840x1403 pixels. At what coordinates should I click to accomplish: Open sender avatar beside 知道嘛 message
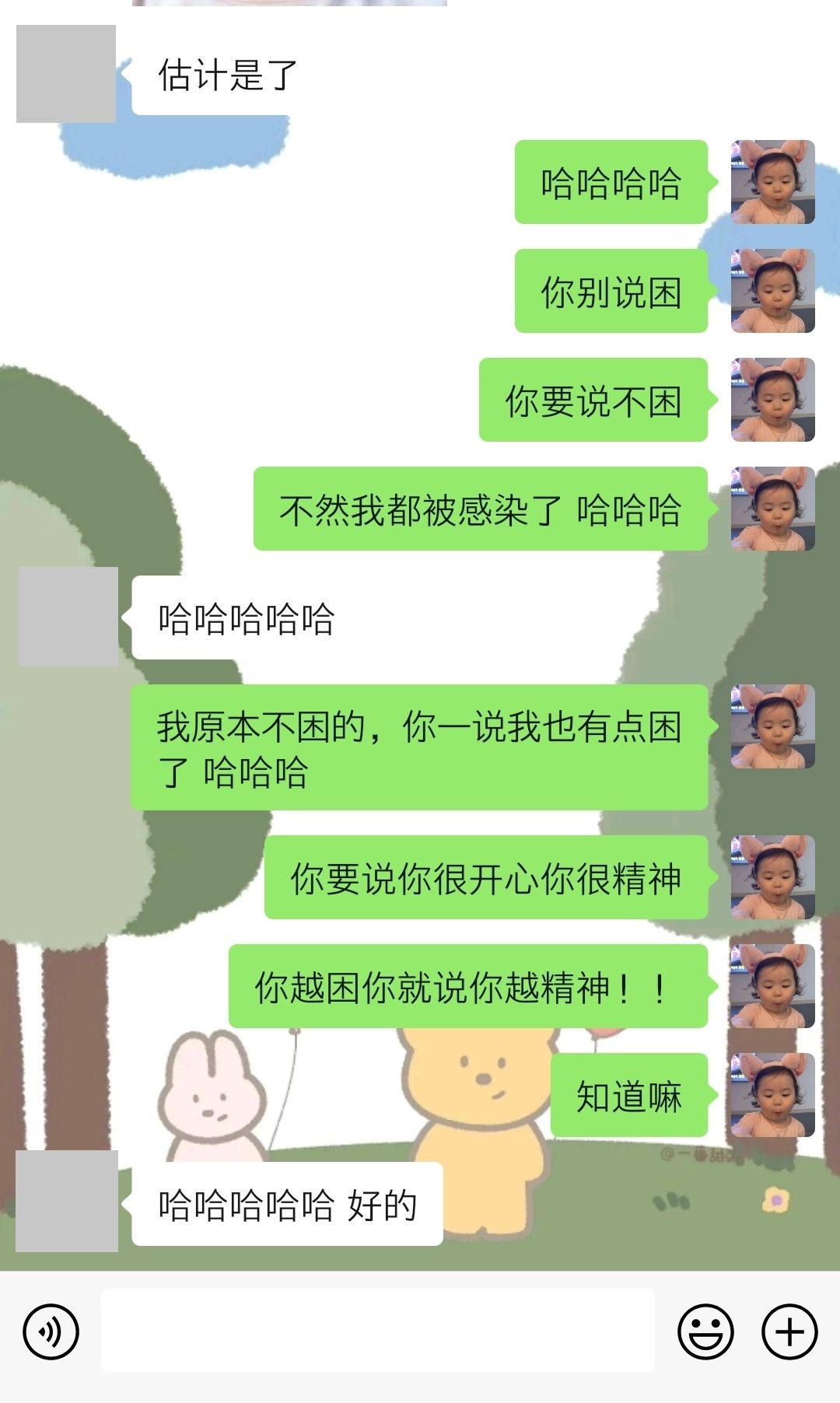[x=772, y=1095]
